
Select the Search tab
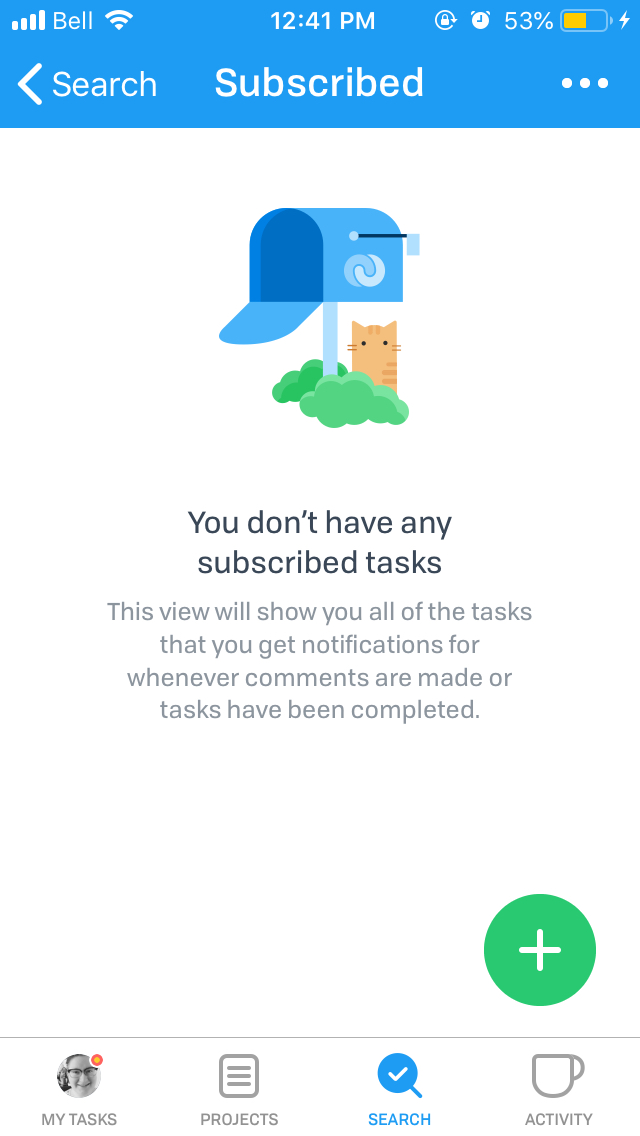[399, 1088]
